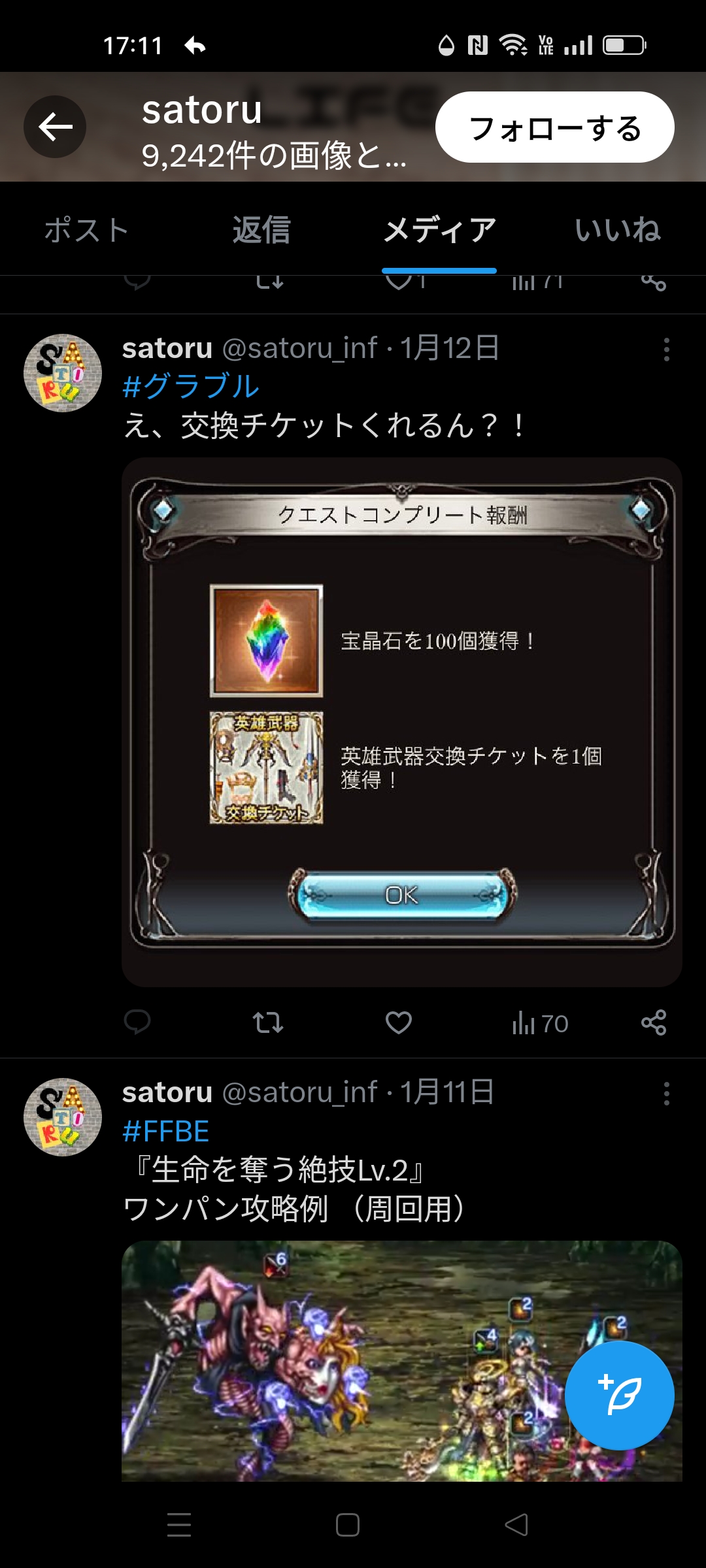Compose a new post

pos(619,1396)
